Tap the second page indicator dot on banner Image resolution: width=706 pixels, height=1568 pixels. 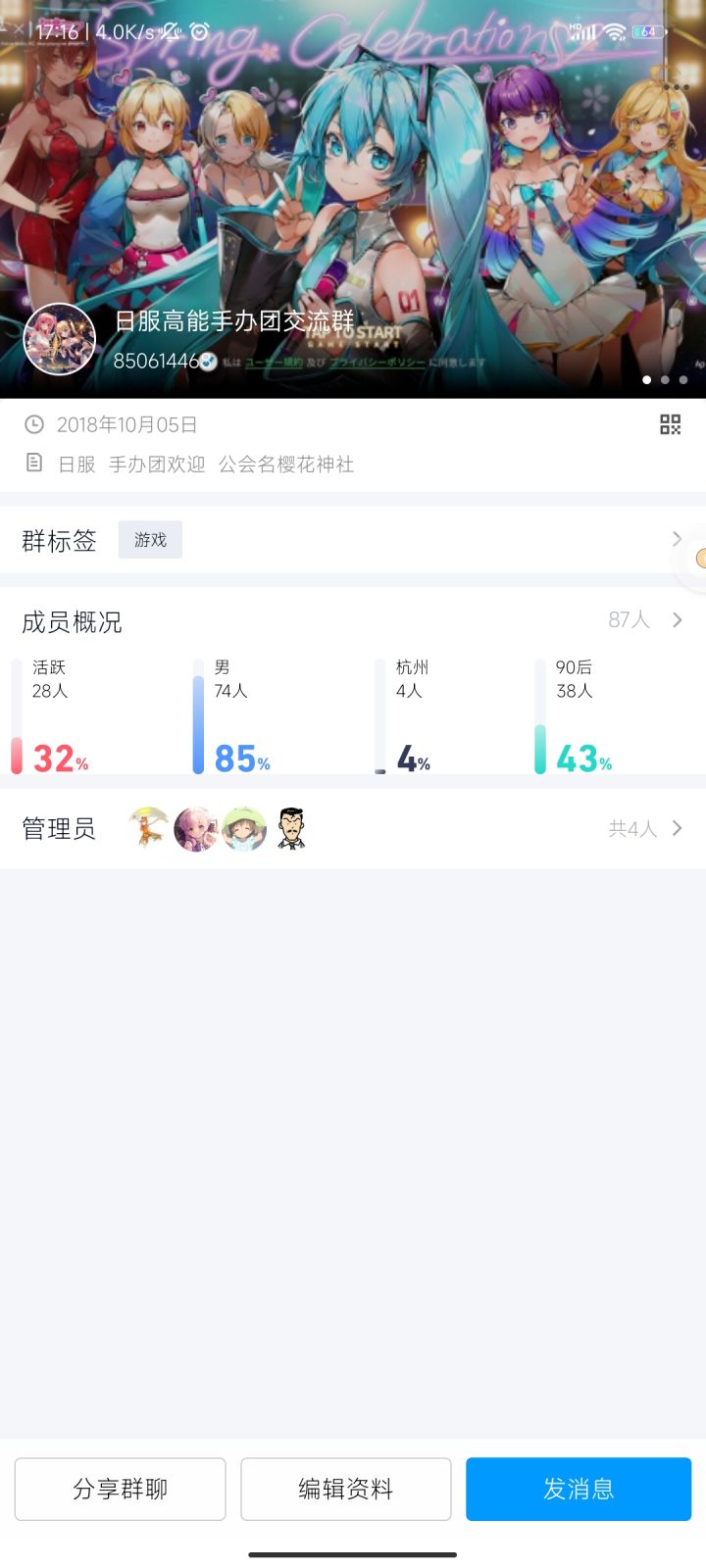(x=663, y=377)
